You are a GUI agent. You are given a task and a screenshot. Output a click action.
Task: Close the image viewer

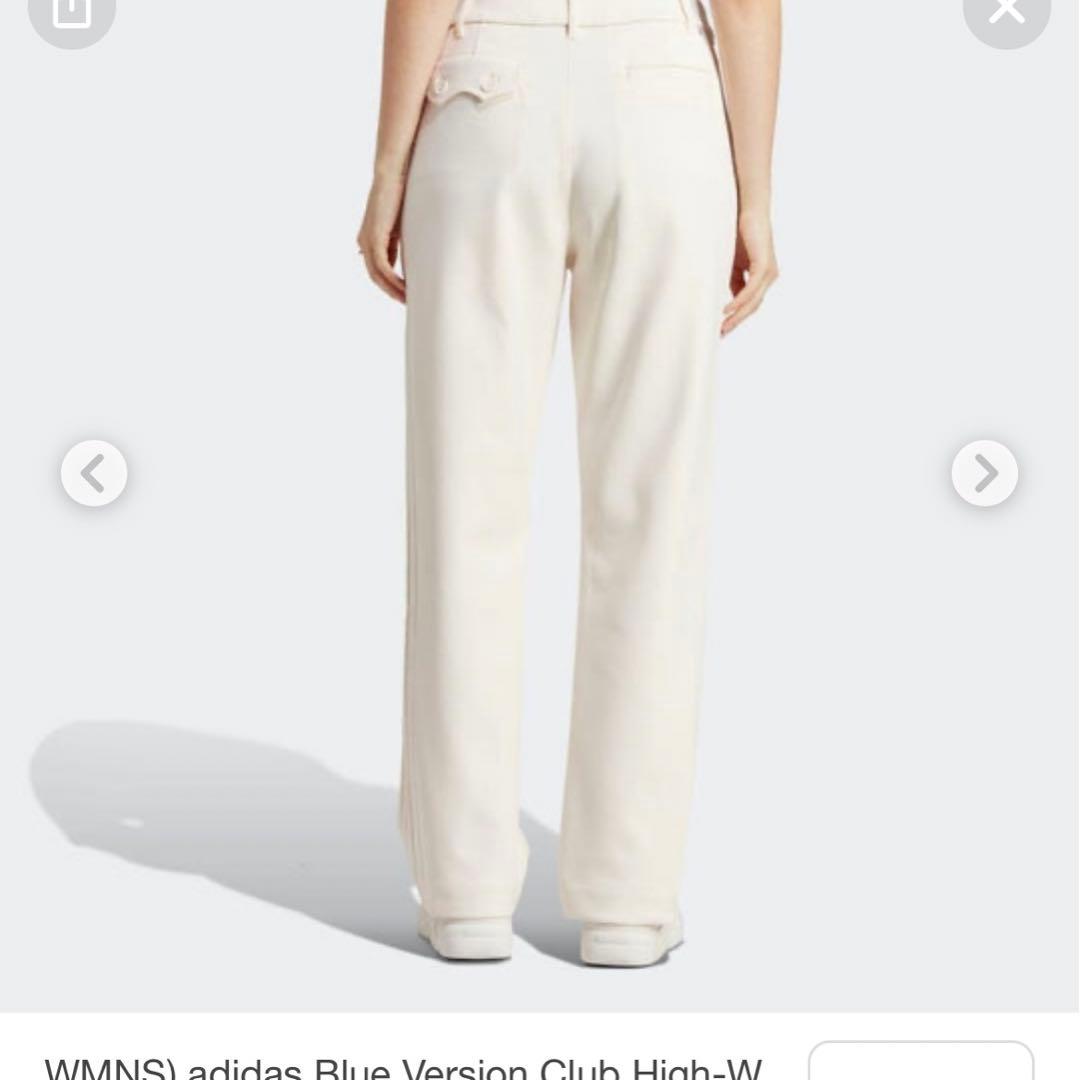click(1006, 12)
